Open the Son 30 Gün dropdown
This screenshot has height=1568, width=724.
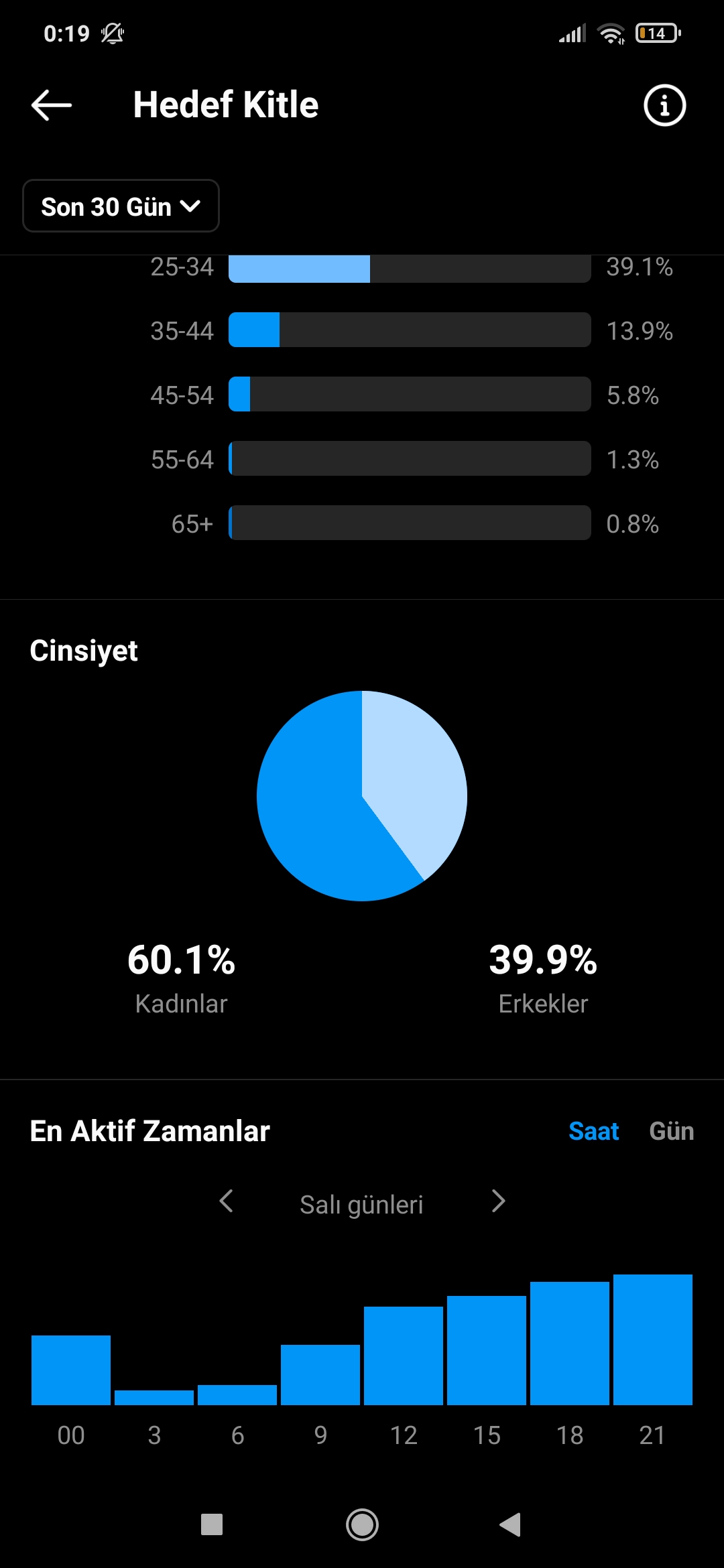point(121,206)
